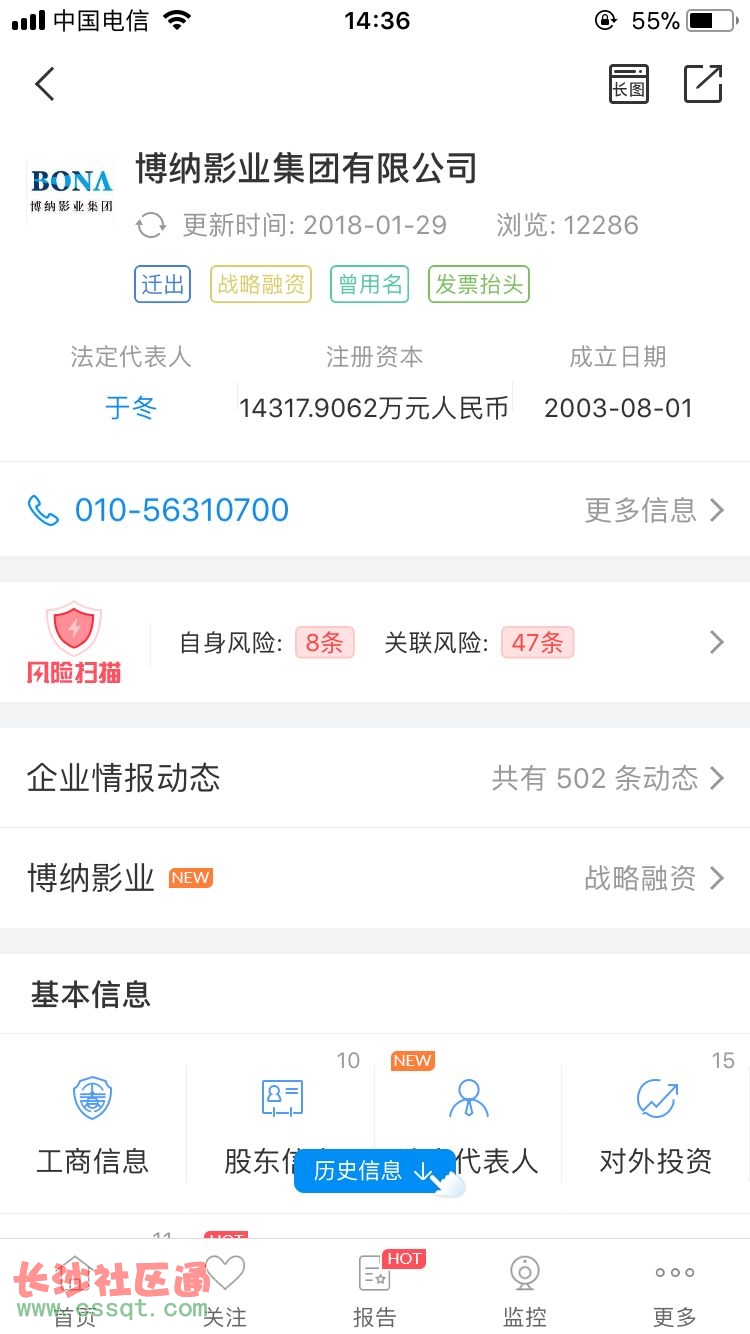
Task: Refresh the company update time
Action: click(151, 225)
